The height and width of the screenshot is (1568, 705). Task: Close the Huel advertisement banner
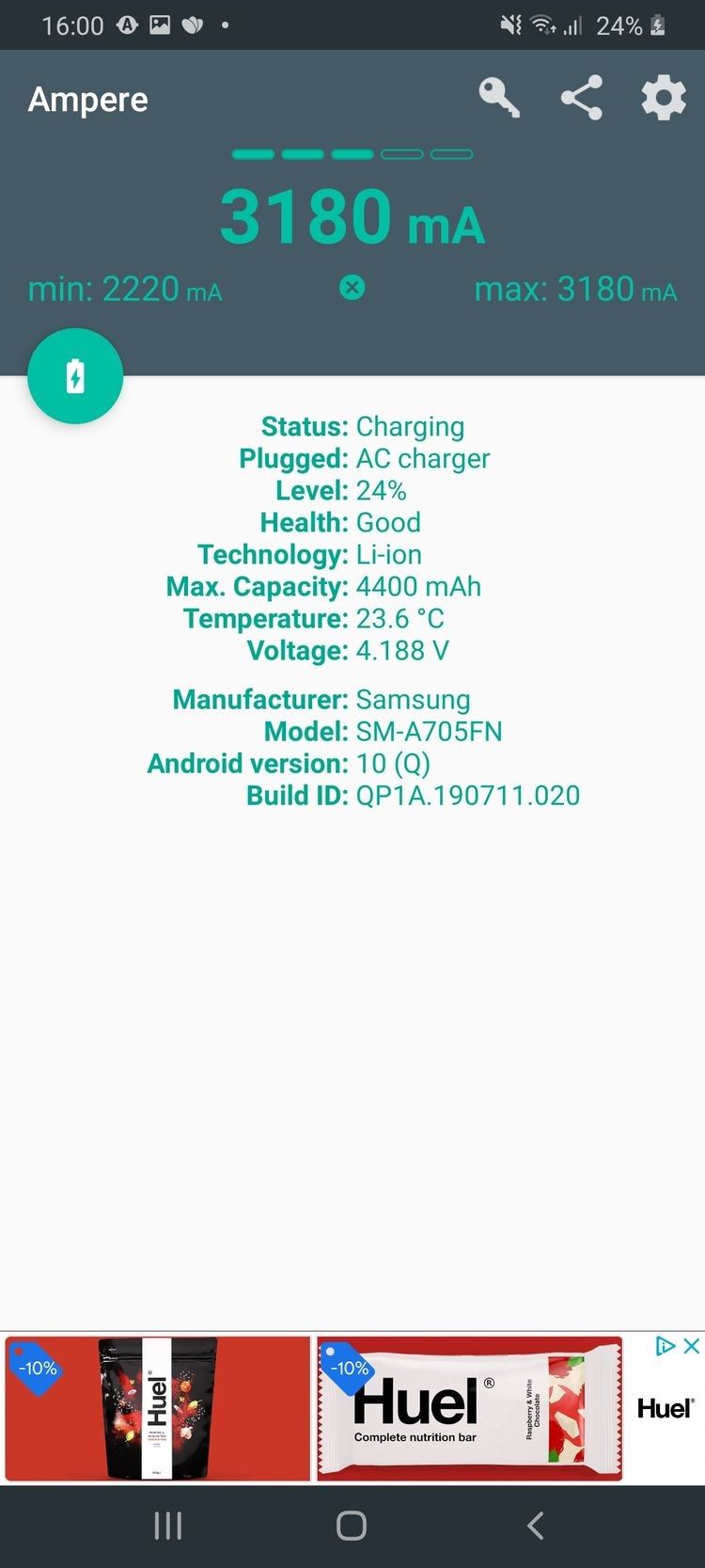point(692,1346)
